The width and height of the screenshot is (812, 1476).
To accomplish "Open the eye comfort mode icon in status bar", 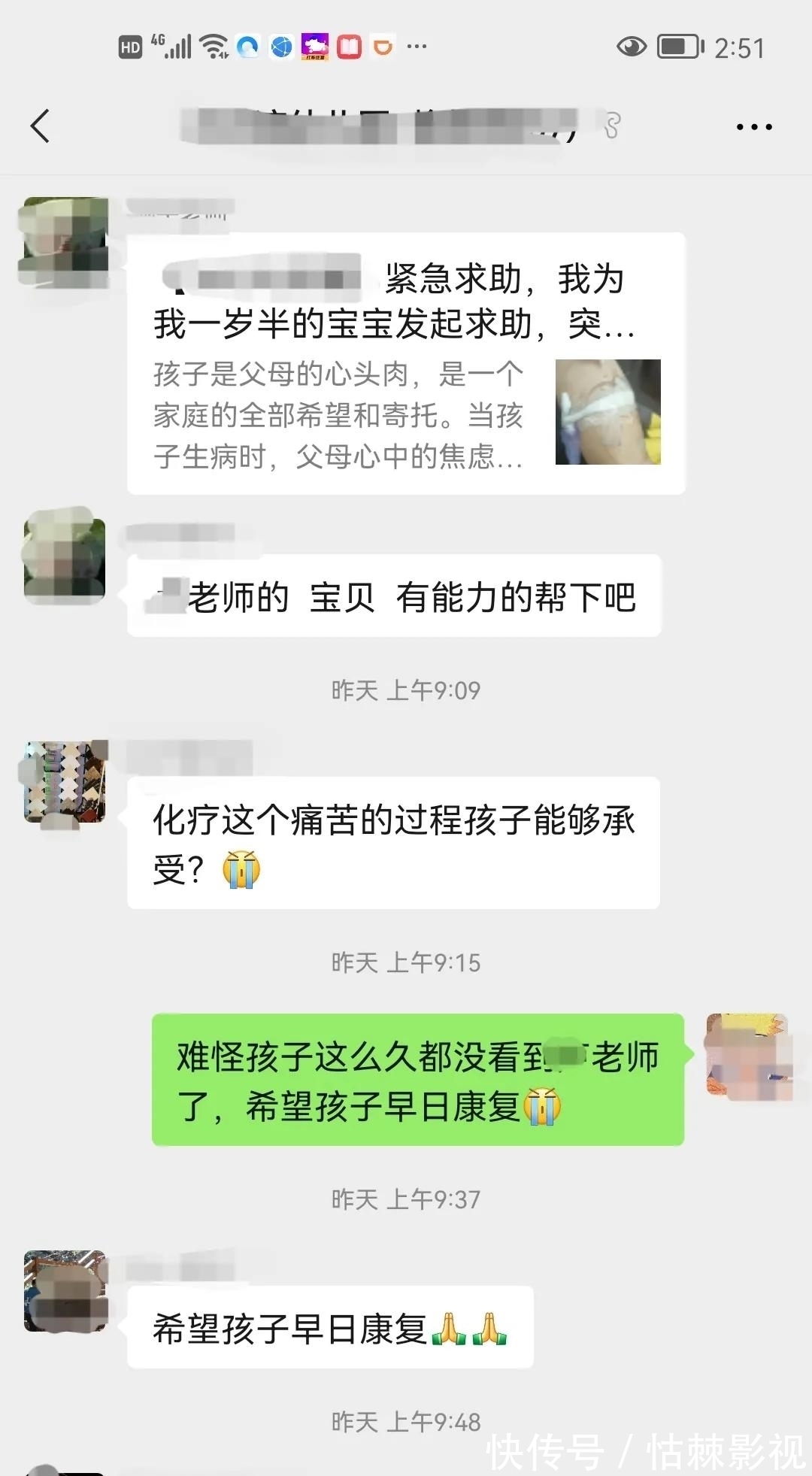I will (x=632, y=47).
